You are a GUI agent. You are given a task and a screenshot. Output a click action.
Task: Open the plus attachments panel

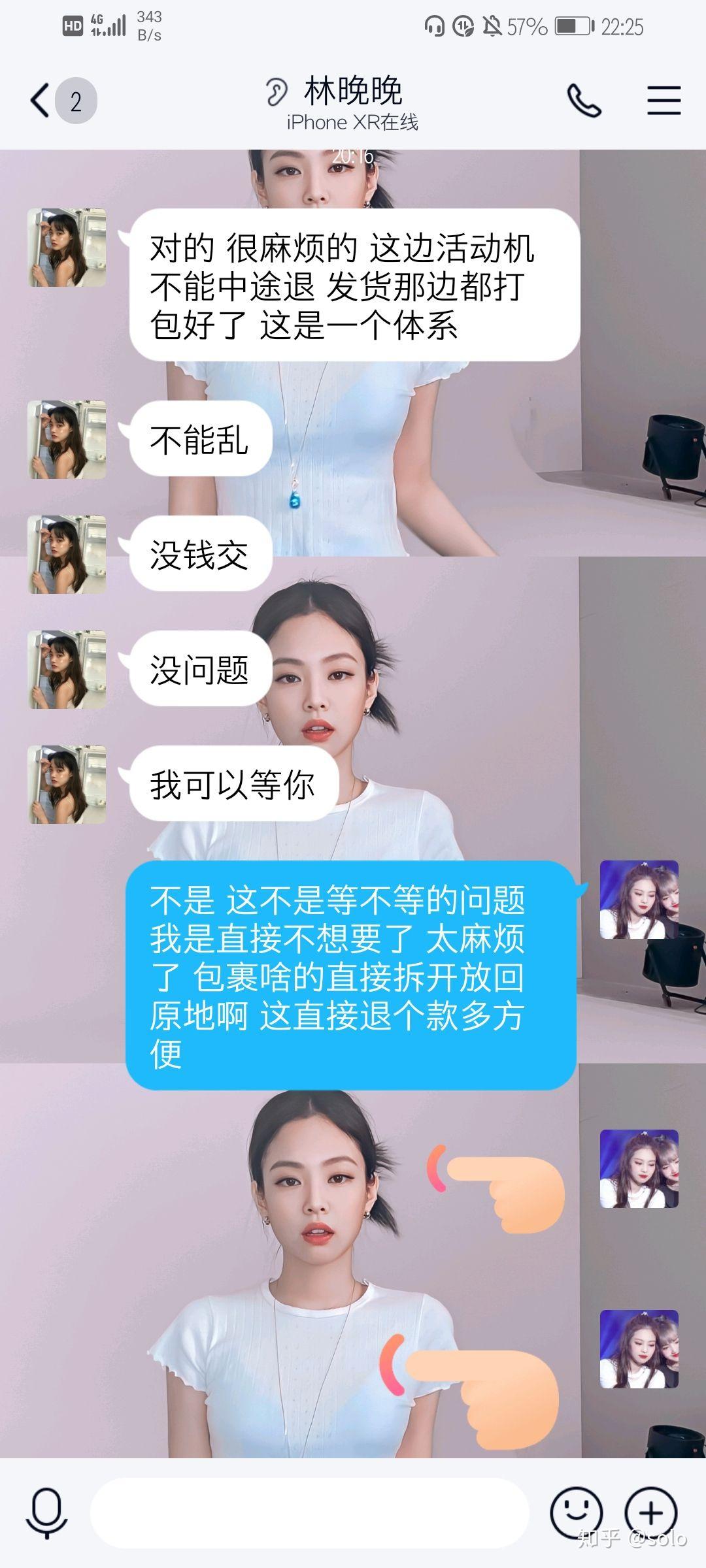650,1512
